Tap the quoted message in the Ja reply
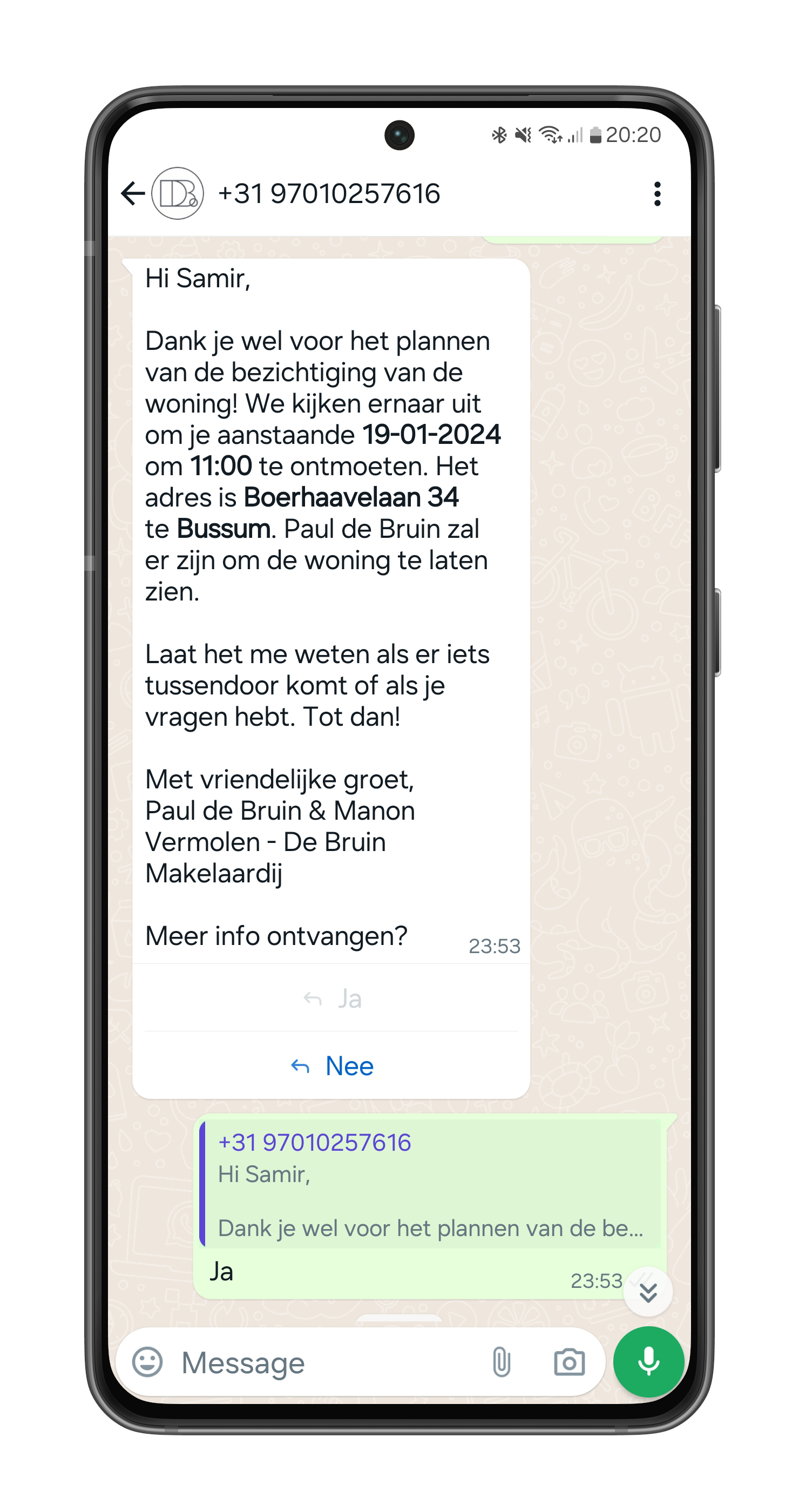This screenshot has width=799, height=1512. click(432, 1184)
